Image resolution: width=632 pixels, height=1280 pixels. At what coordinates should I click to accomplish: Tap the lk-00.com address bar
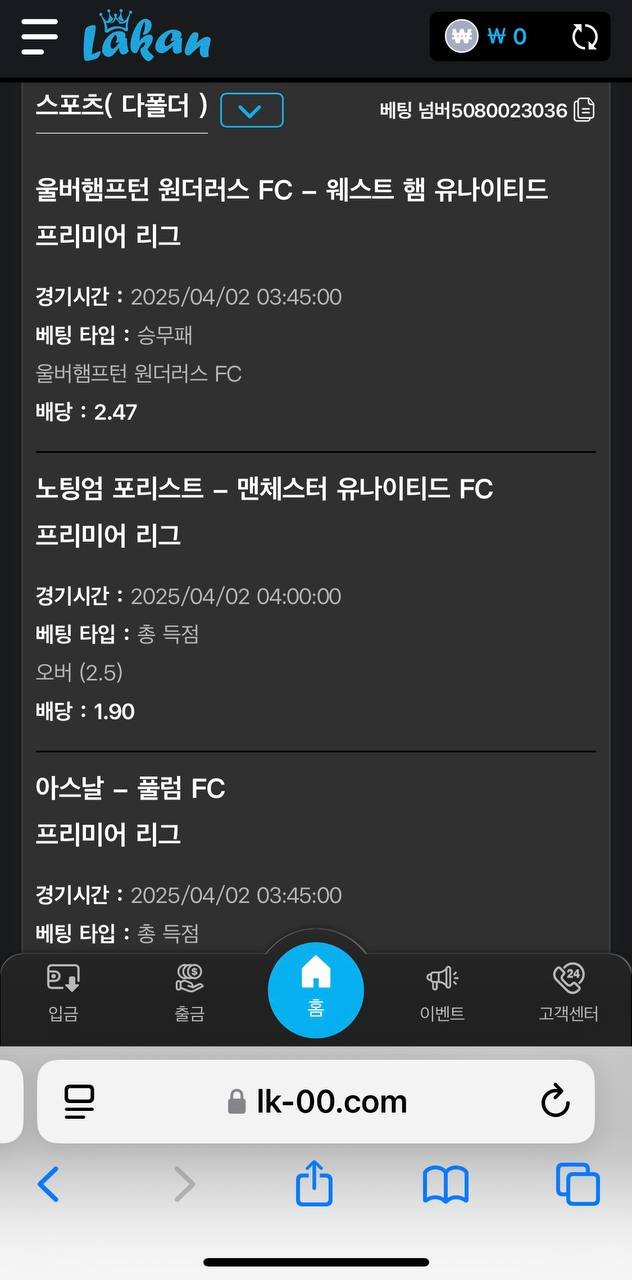click(x=318, y=1102)
